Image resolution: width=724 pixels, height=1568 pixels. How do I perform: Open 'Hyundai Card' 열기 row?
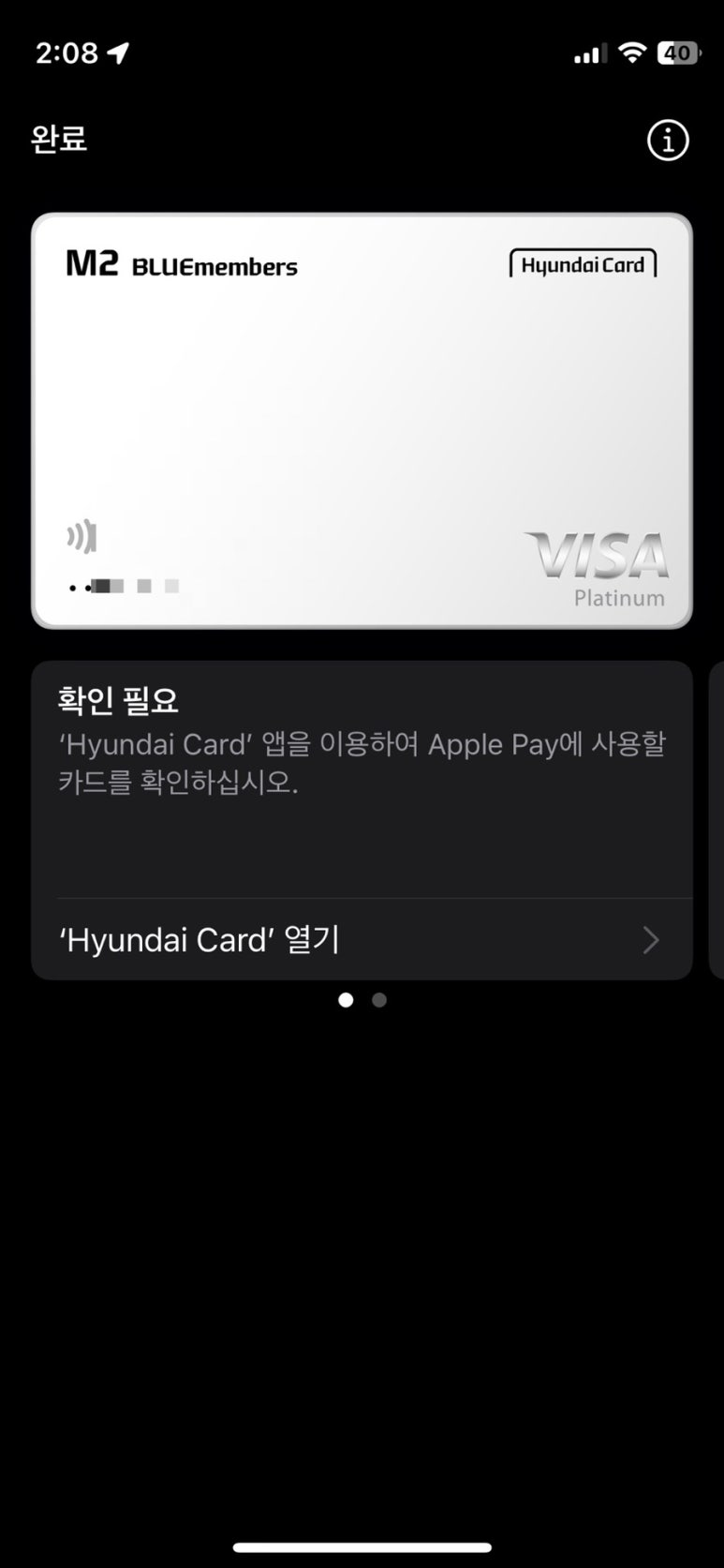[362, 939]
